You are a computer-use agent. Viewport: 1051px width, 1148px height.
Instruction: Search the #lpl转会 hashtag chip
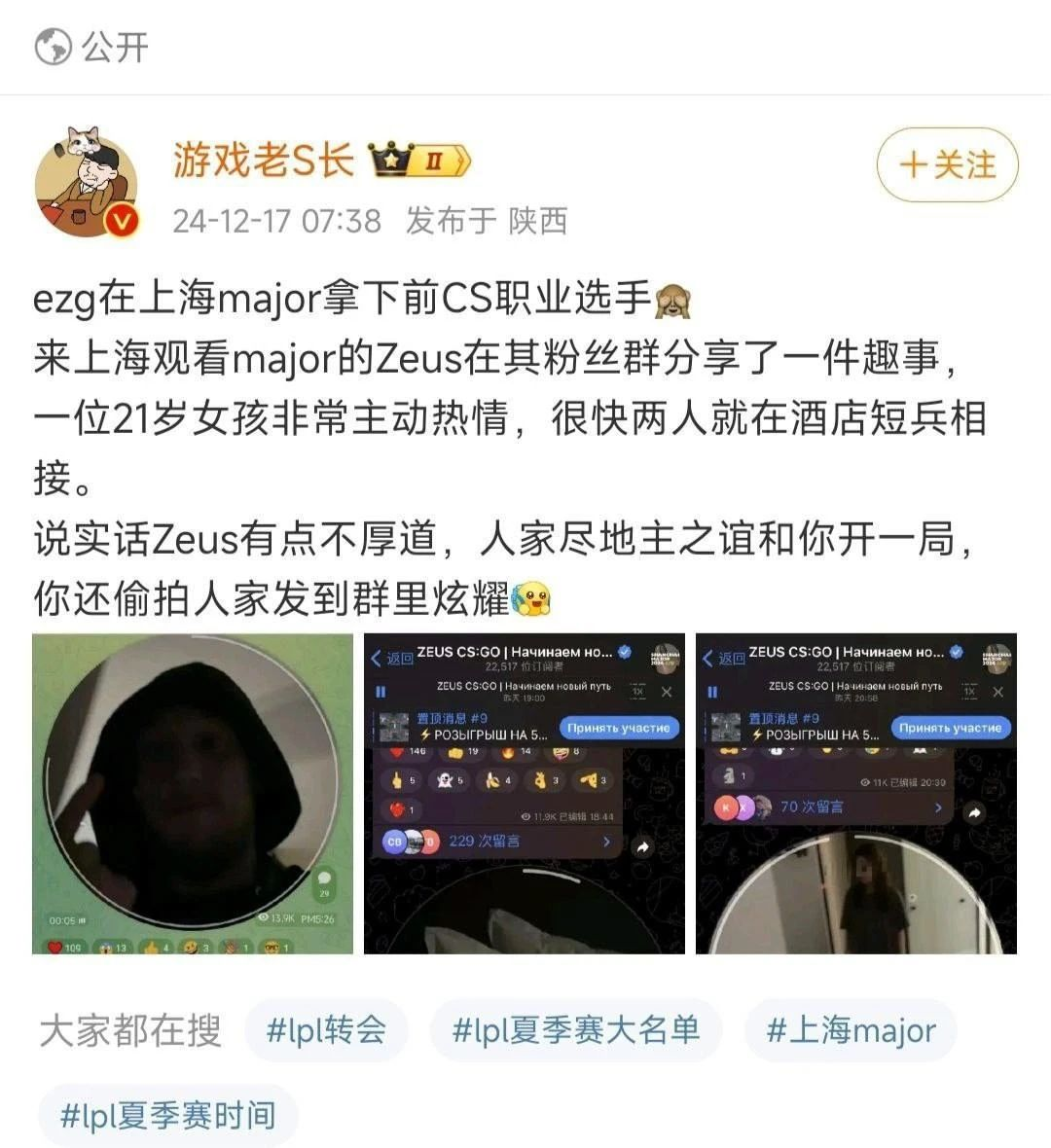326,1029
